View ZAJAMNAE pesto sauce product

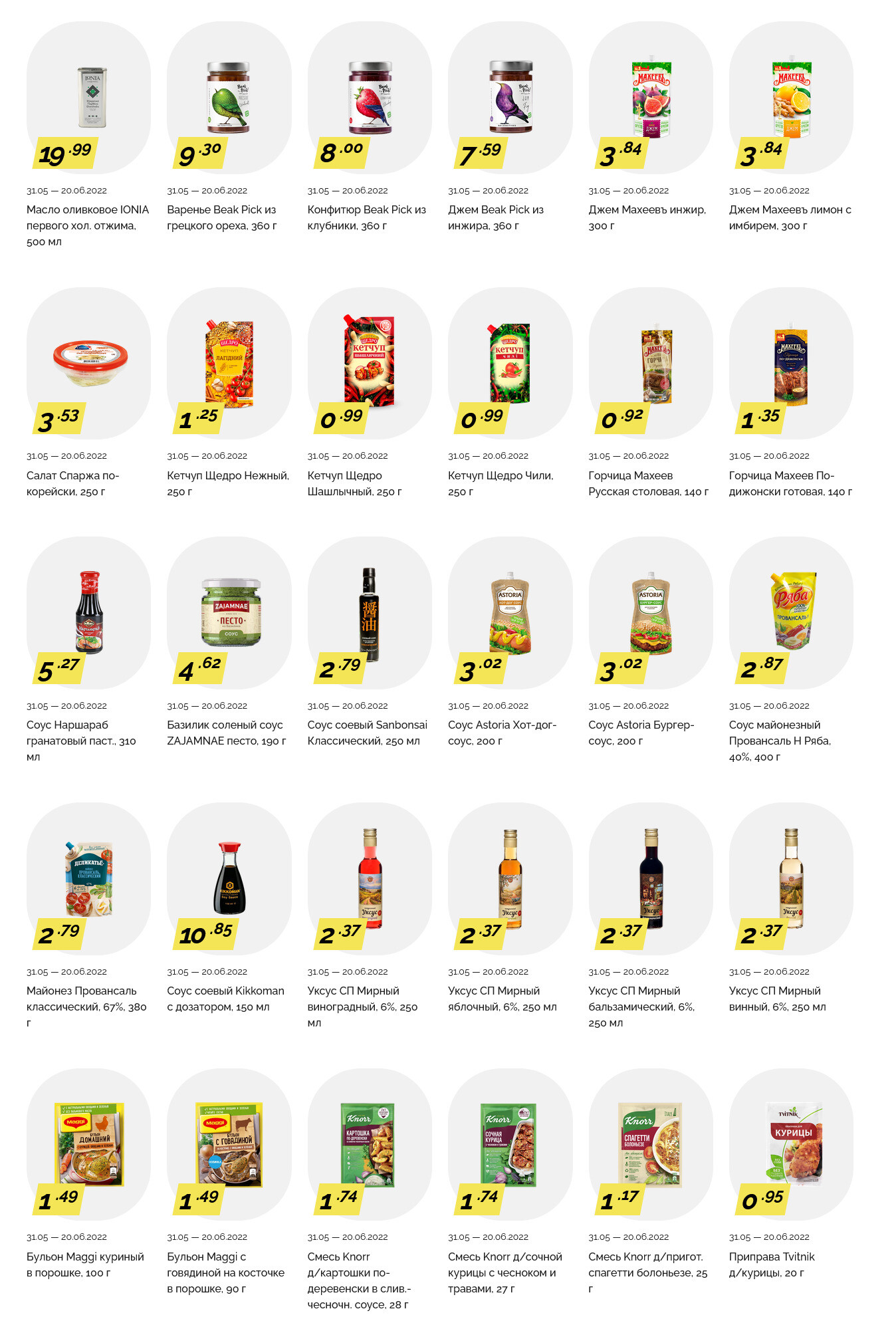(230, 612)
